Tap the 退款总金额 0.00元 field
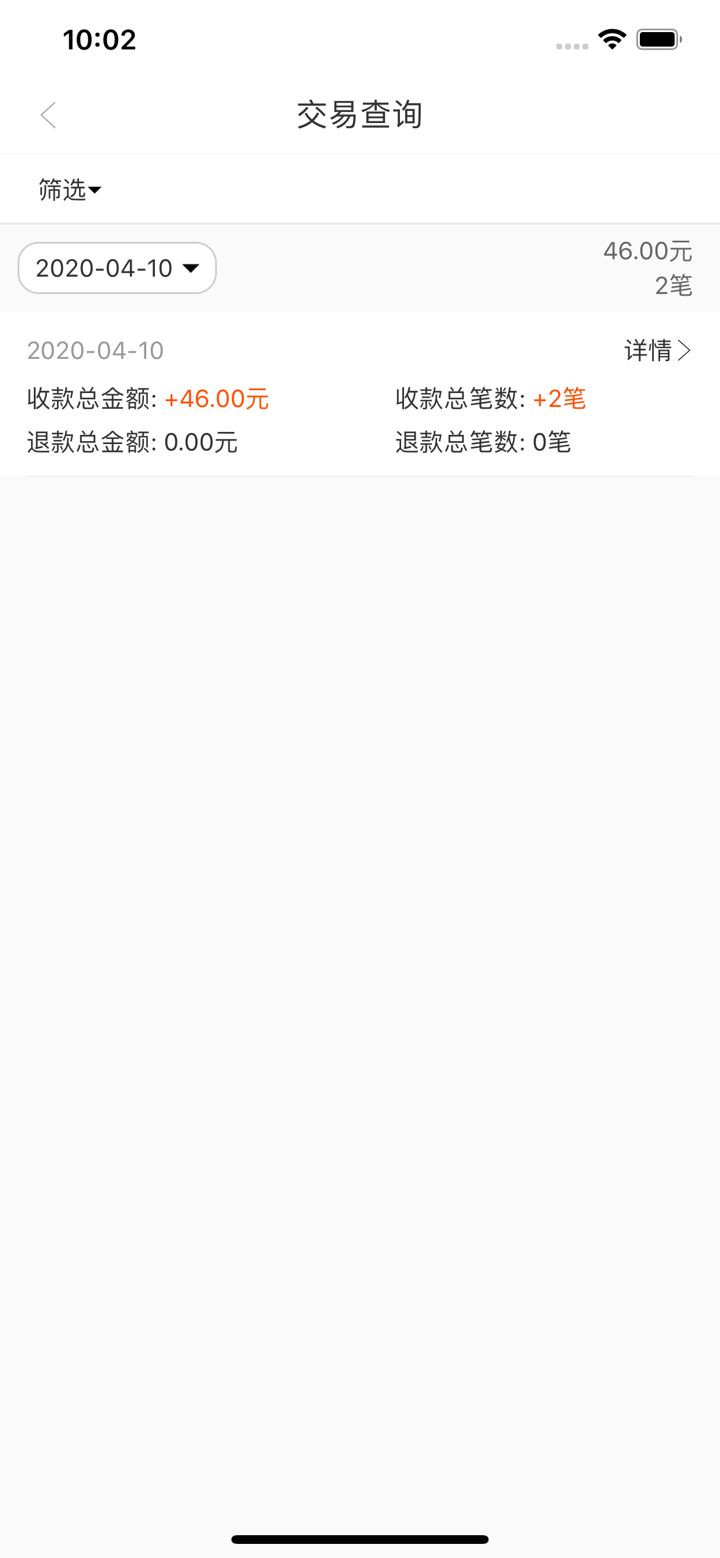Screen dimensions: 720x1558 (131, 442)
